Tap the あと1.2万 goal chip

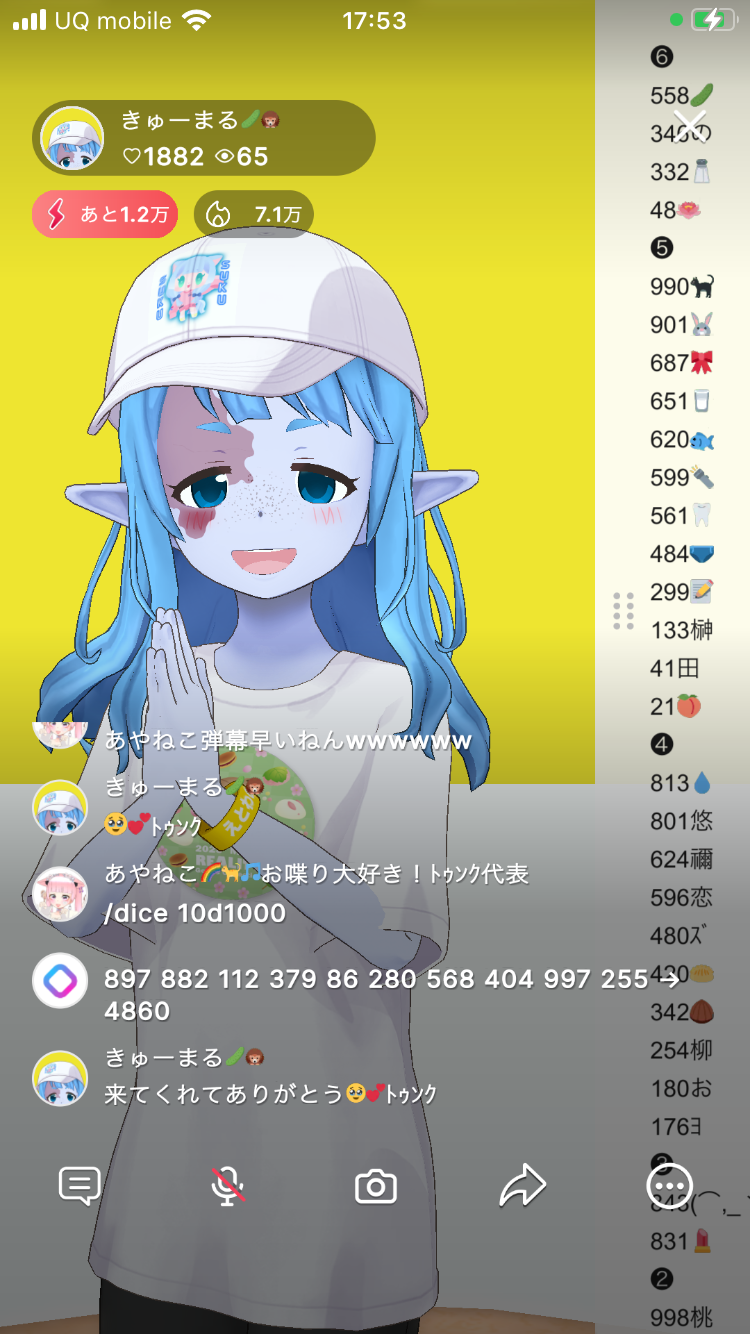[x=105, y=214]
